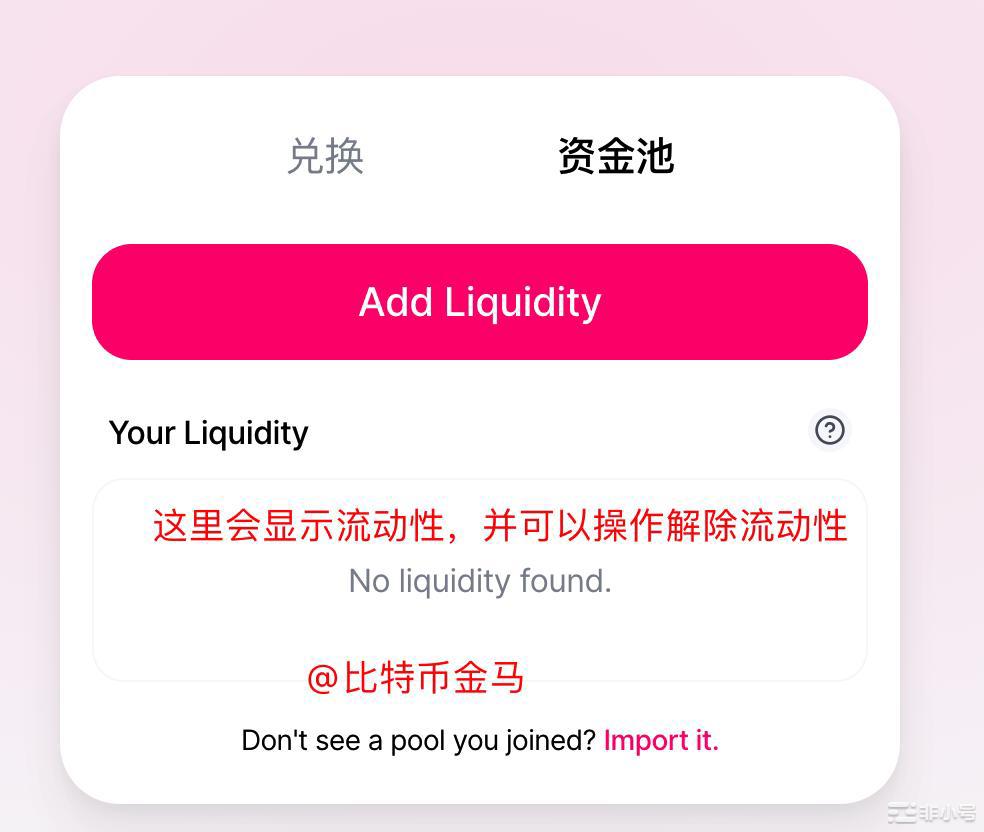
Task: Tap the Import it link
Action: coord(661,741)
